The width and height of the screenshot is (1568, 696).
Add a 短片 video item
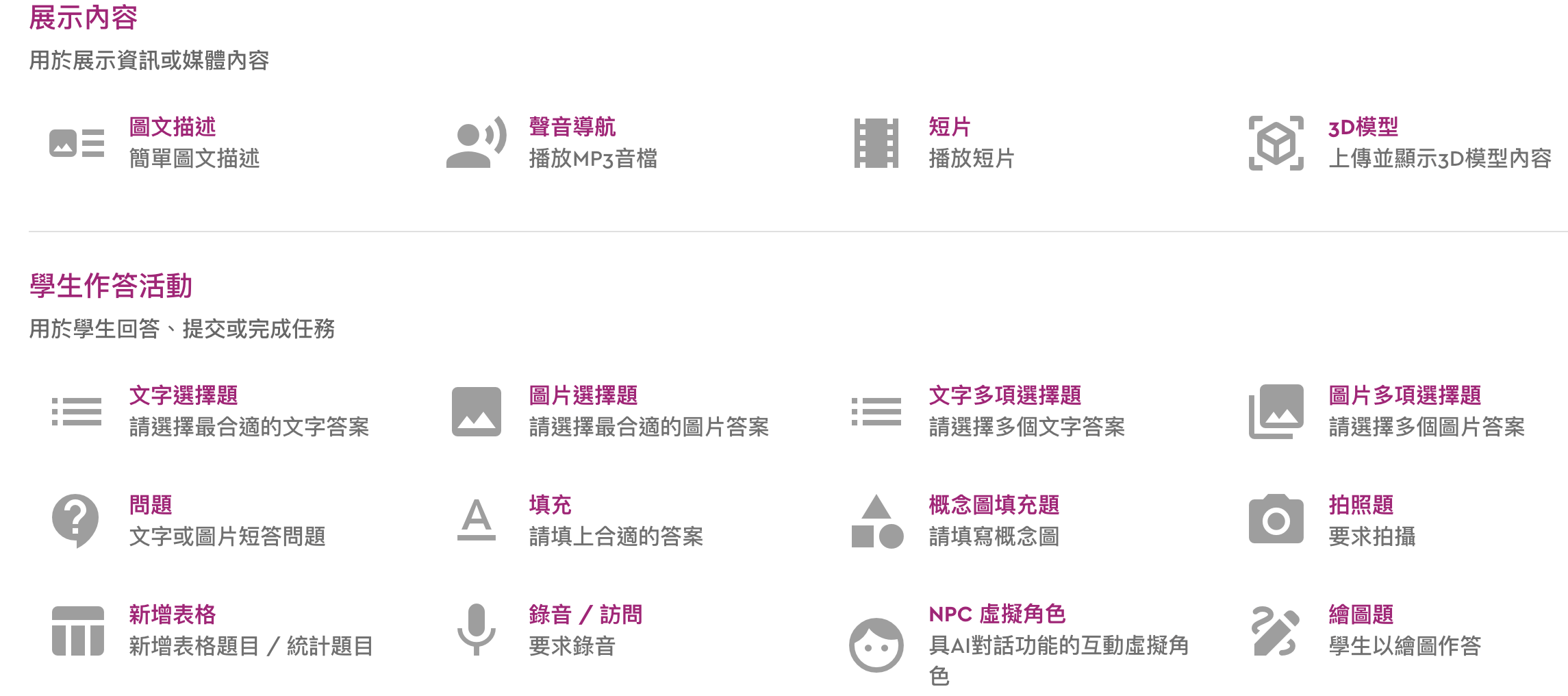[950, 127]
